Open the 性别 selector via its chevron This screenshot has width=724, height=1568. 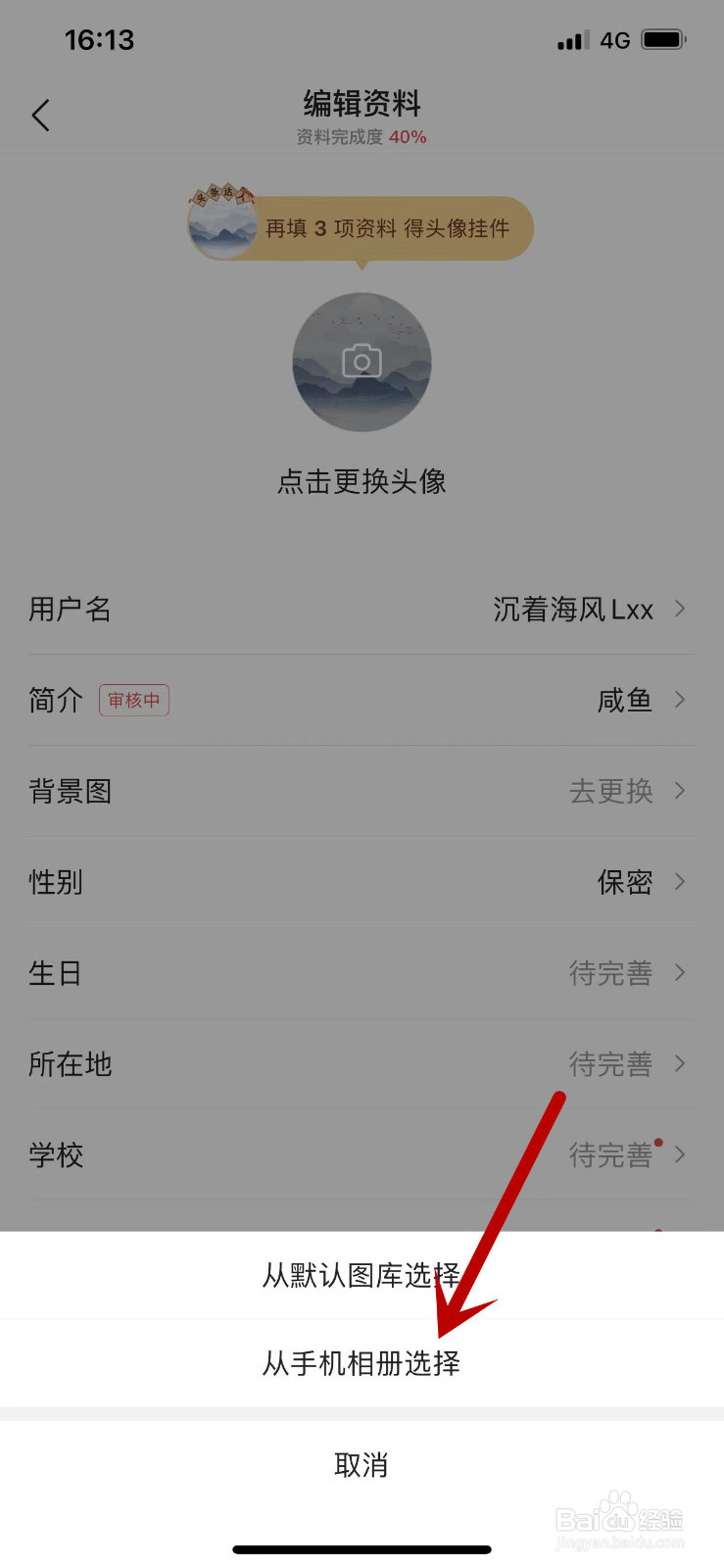(679, 882)
